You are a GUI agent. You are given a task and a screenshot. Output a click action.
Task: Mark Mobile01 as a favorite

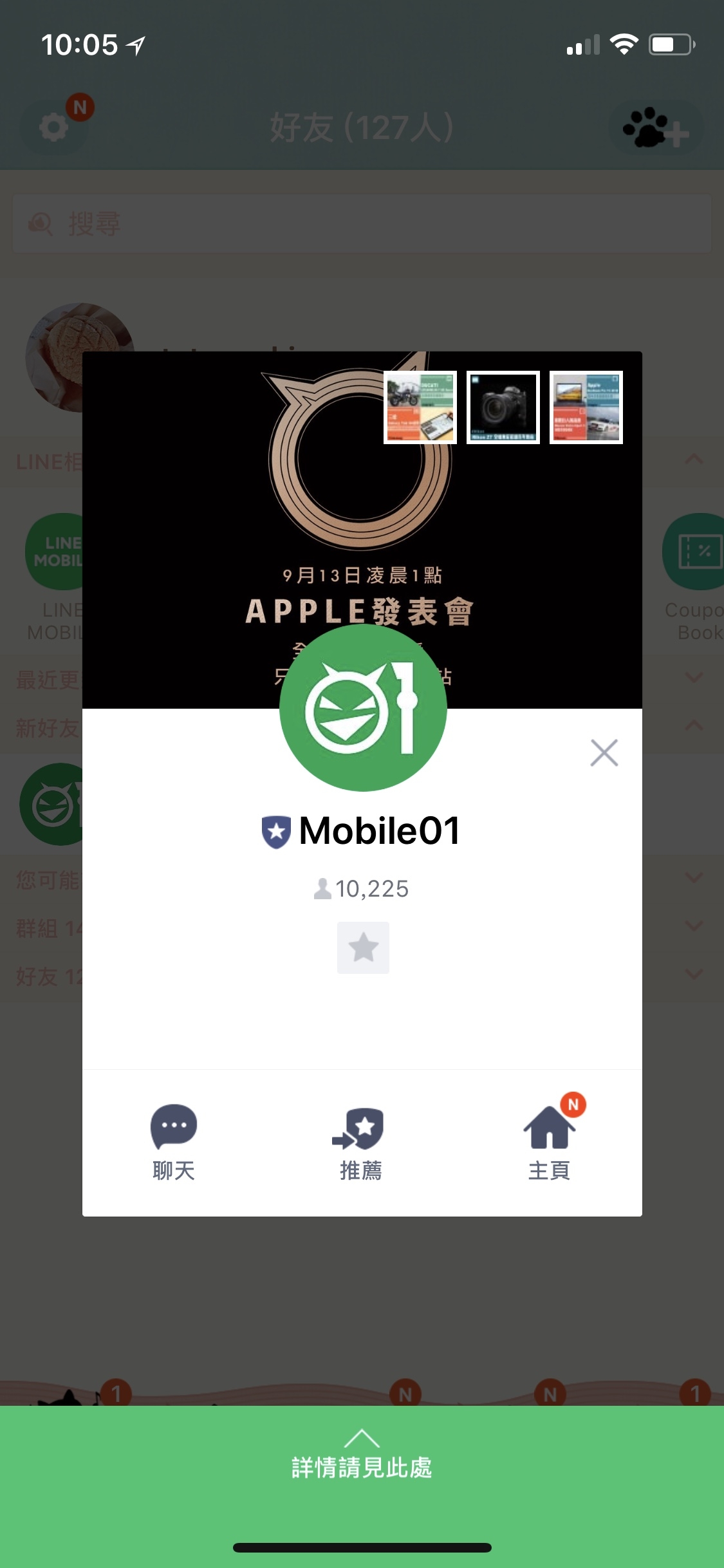point(363,947)
